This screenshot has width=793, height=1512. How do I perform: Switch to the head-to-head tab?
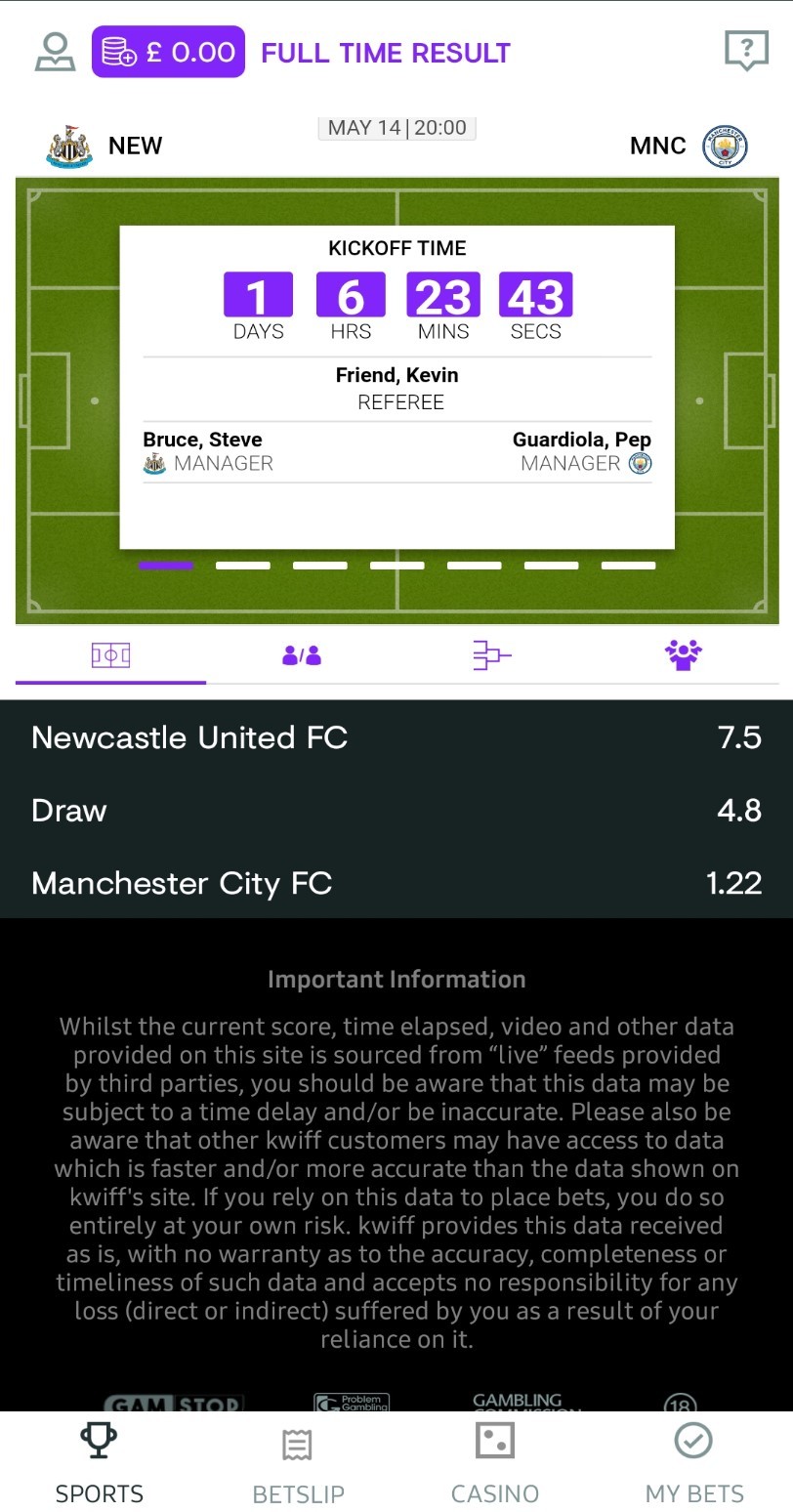click(302, 654)
